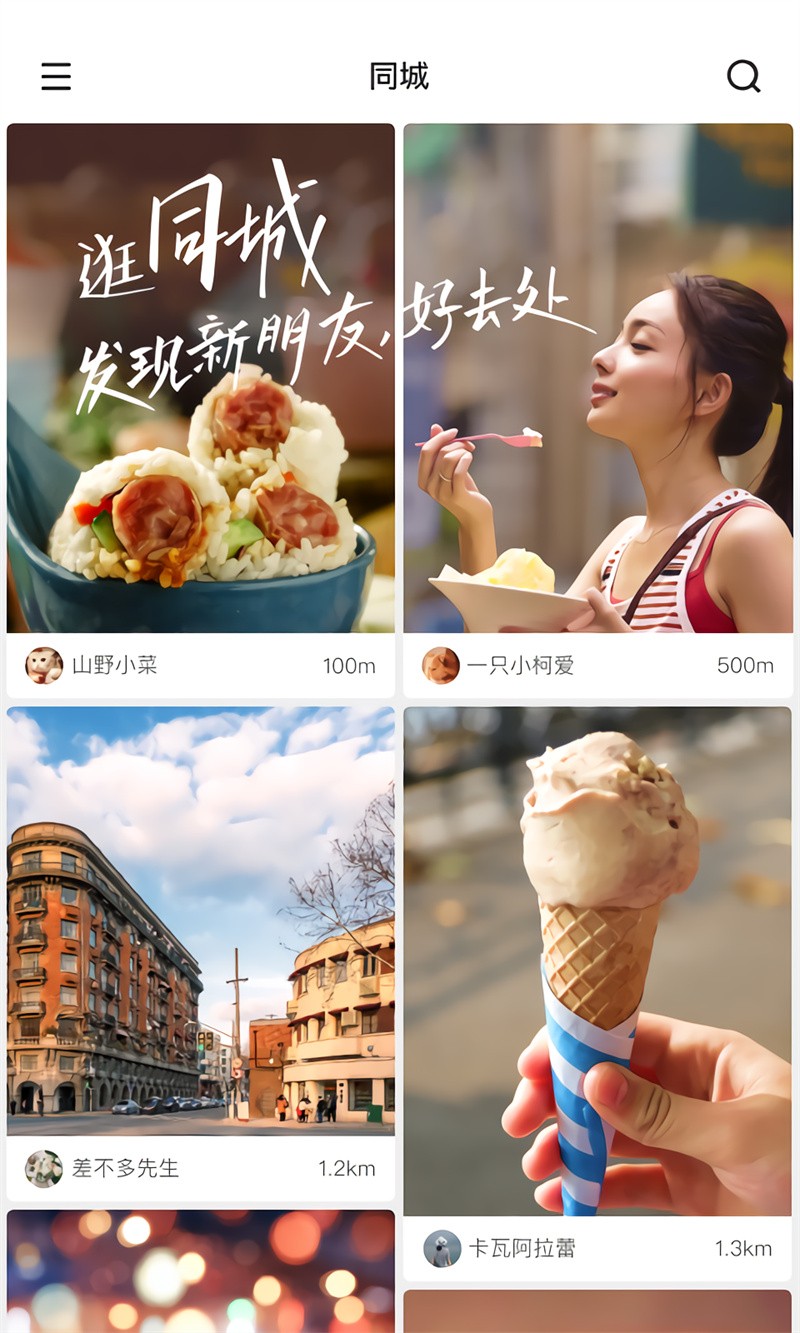The height and width of the screenshot is (1333, 800).
Task: Select the 100m distance label
Action: (x=346, y=664)
